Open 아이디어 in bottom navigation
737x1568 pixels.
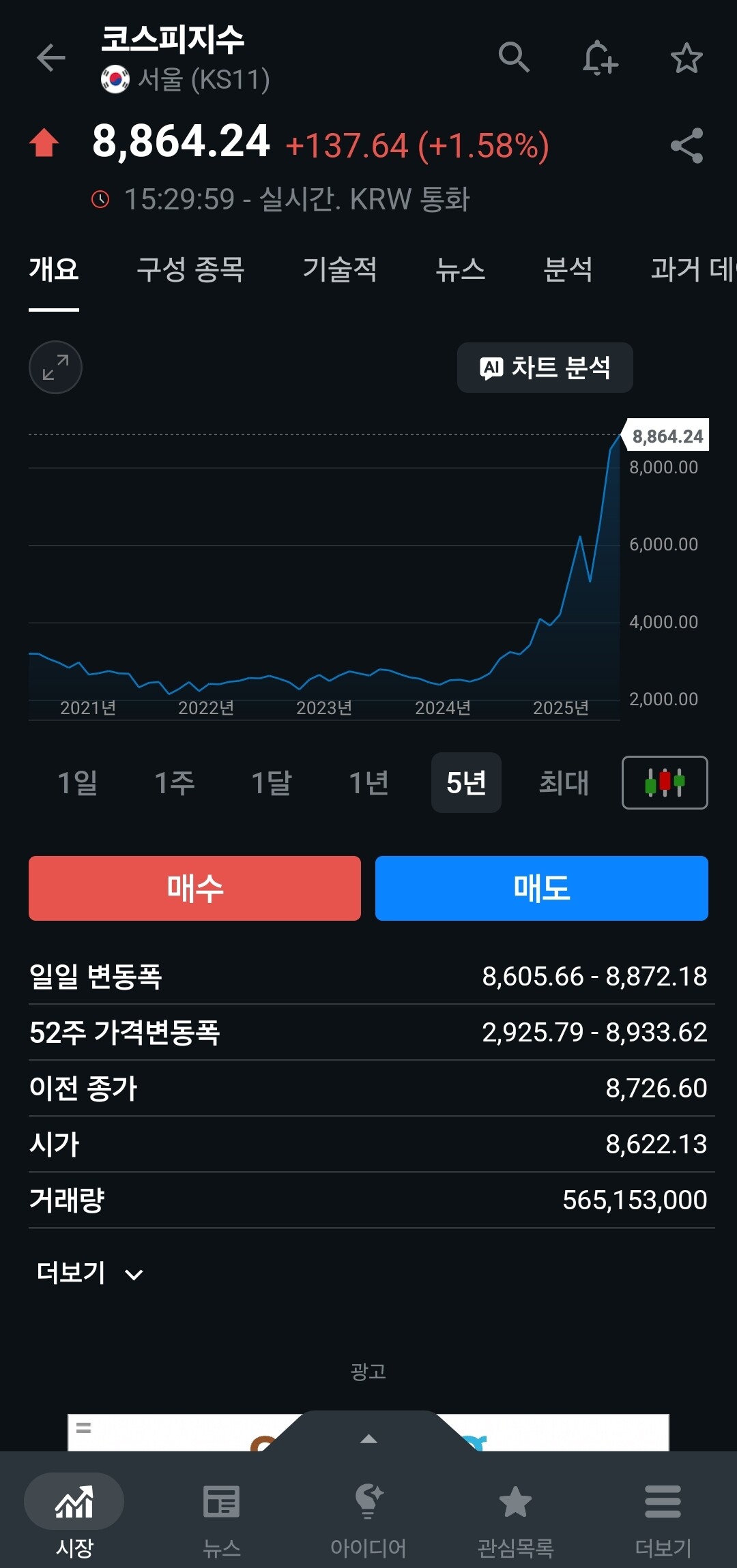(369, 1515)
